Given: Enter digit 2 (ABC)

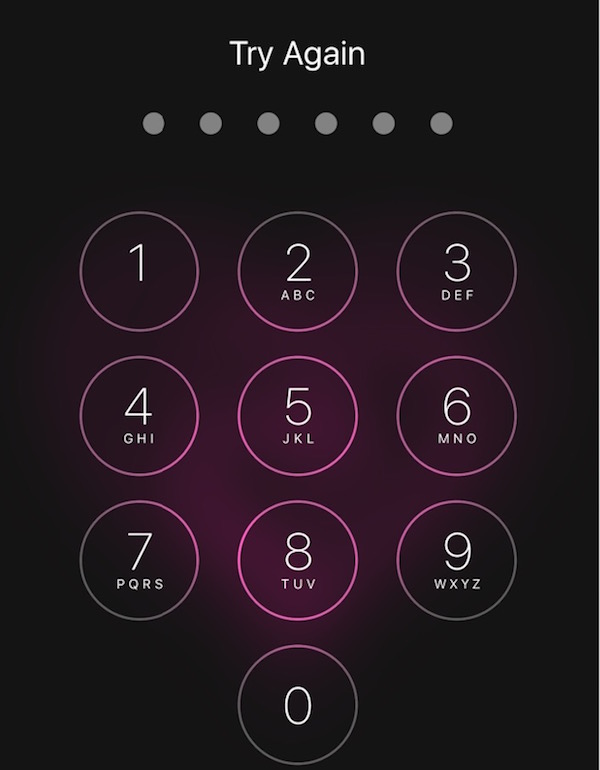Looking at the screenshot, I should pyautogui.click(x=298, y=271).
